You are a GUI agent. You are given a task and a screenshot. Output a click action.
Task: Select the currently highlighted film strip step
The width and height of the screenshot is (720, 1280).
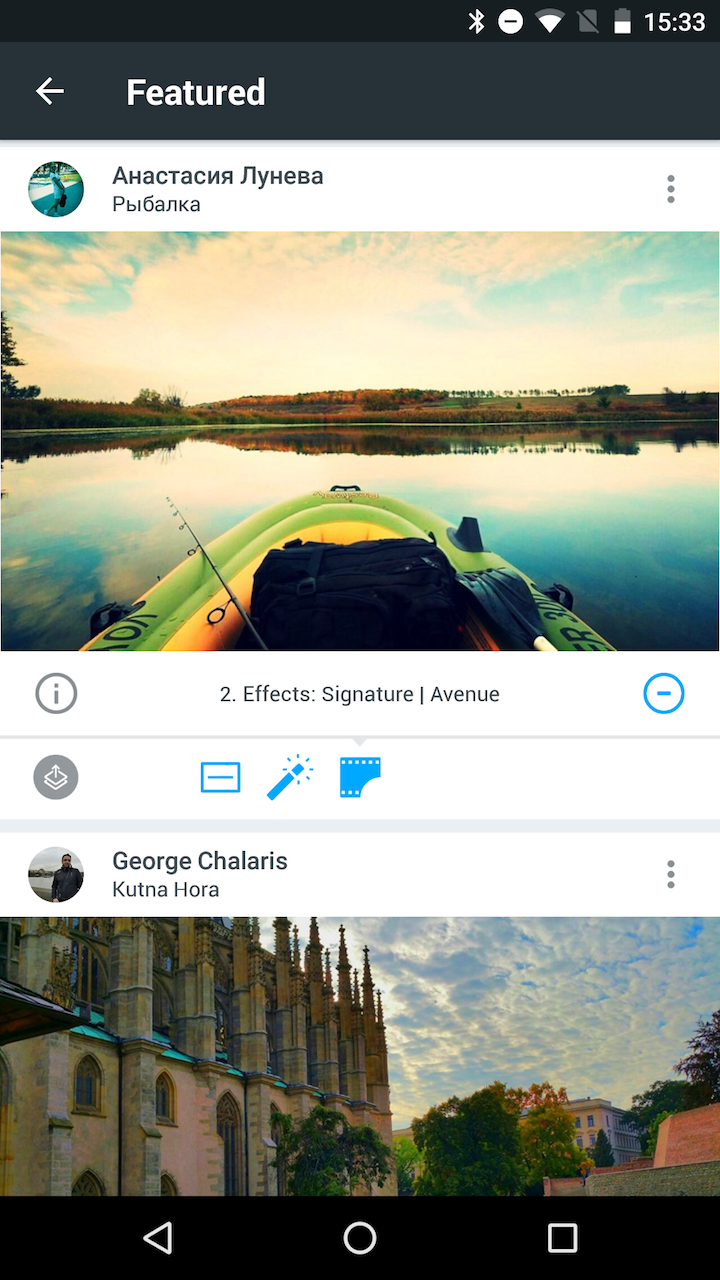(x=360, y=777)
